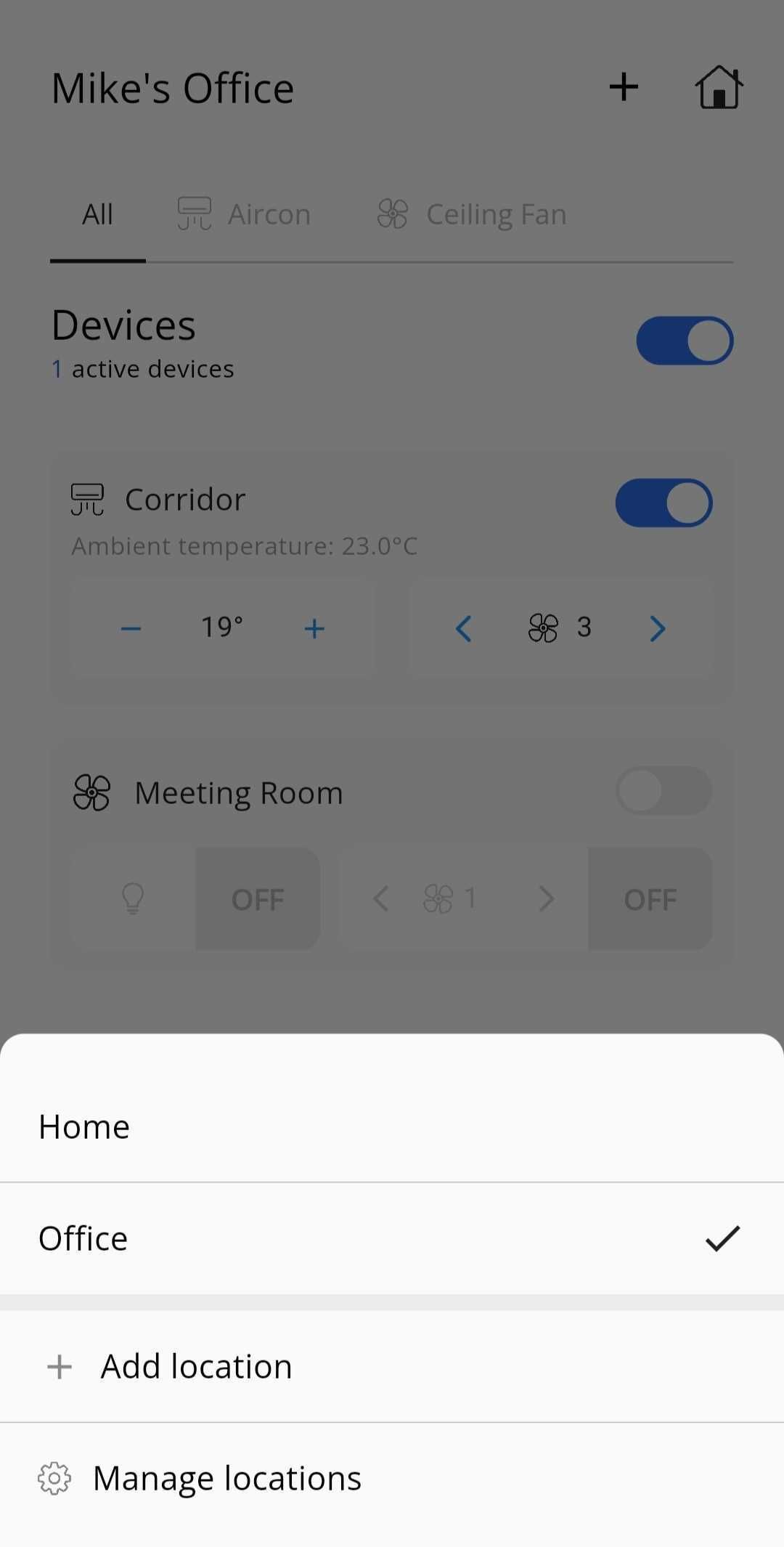
Task: Turn off the Corridor aircon switch
Action: [x=663, y=502]
